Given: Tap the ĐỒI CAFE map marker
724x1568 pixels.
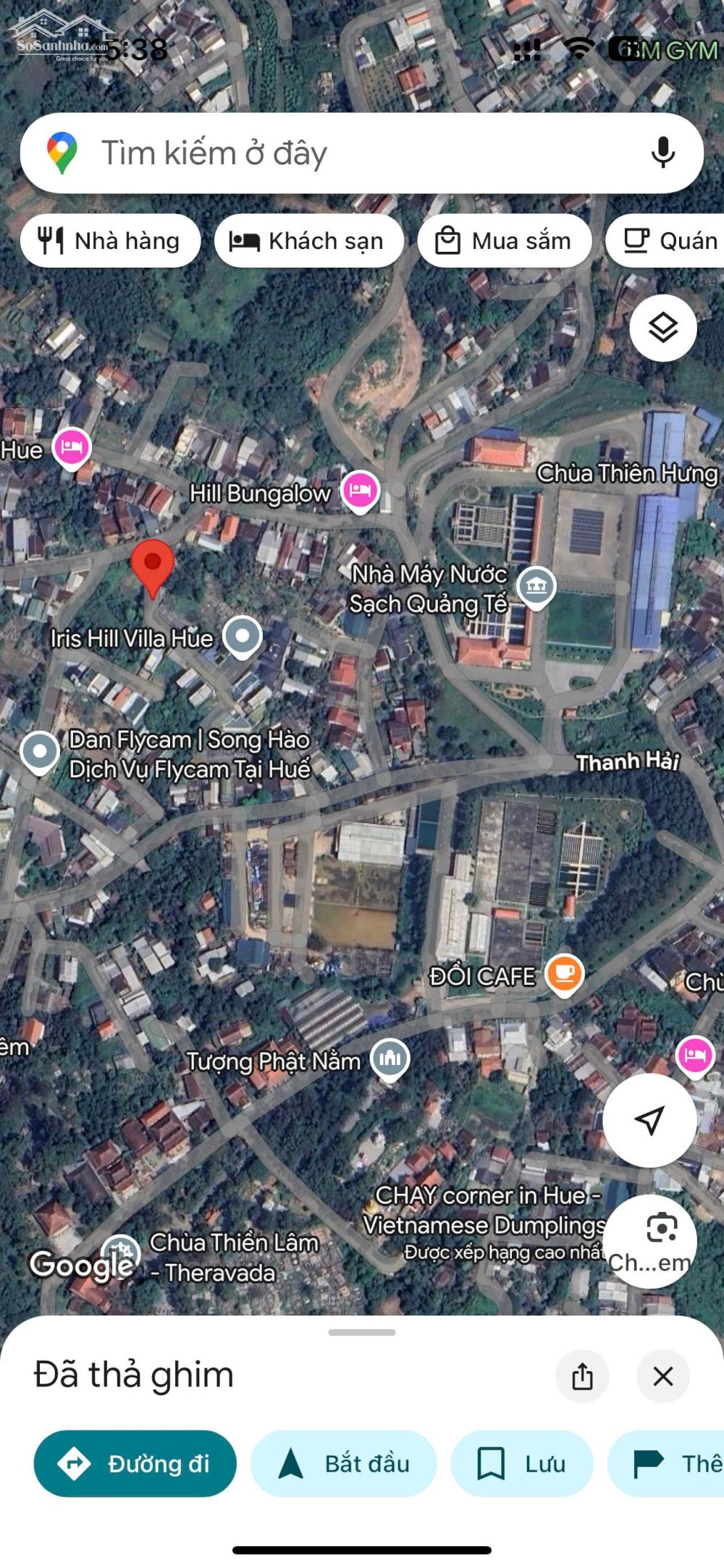Looking at the screenshot, I should (x=565, y=975).
